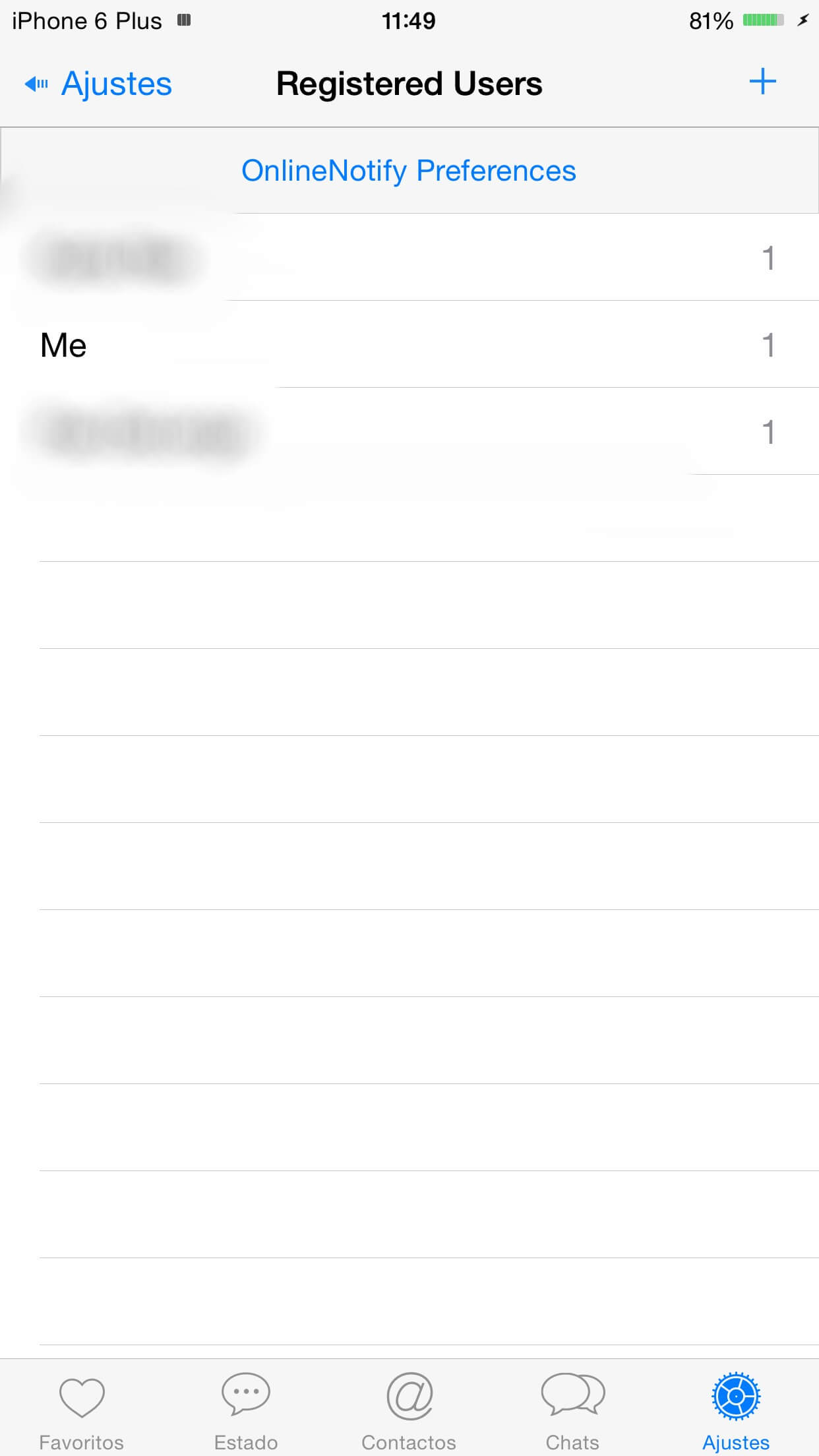
Task: Go back to Ajustes
Action: [x=99, y=84]
